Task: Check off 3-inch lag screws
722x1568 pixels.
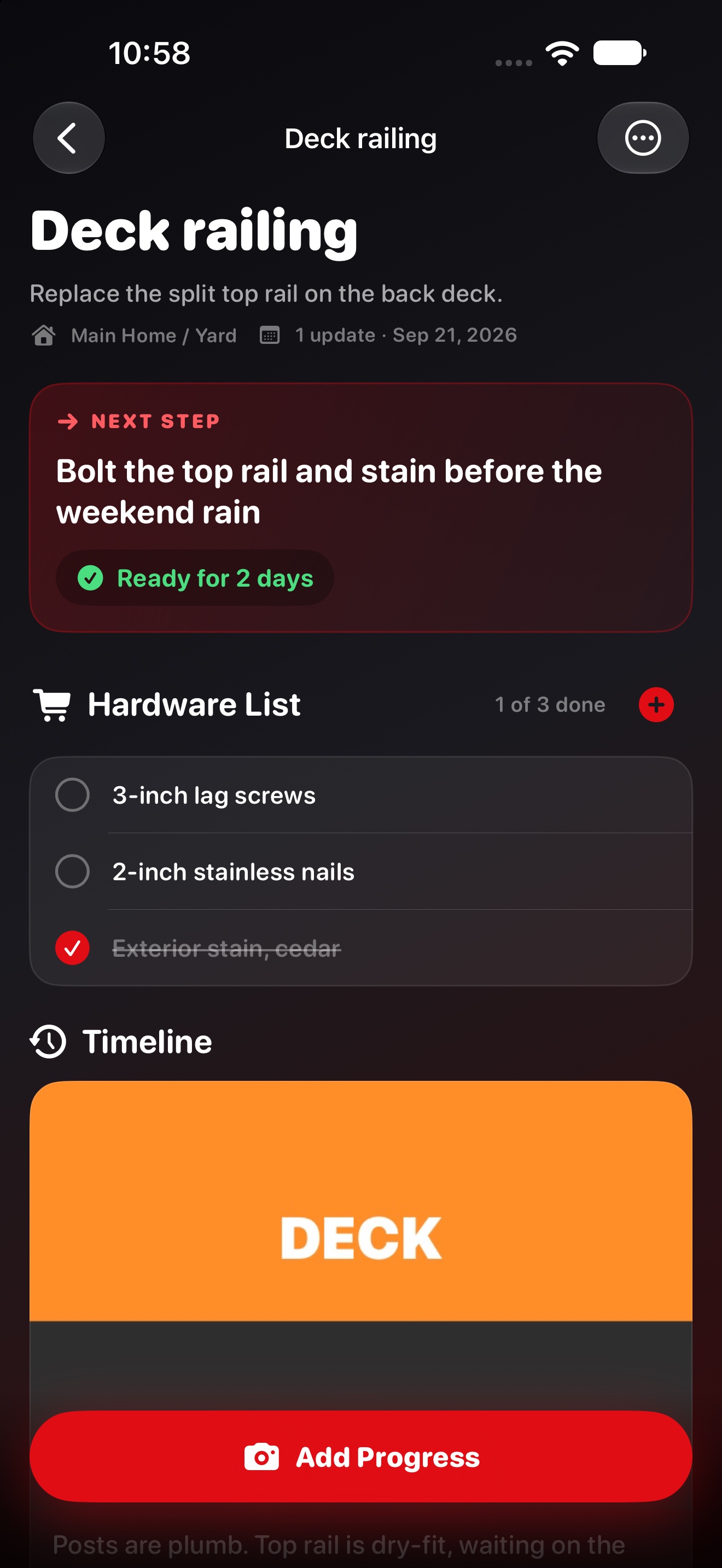Action: pyautogui.click(x=72, y=795)
